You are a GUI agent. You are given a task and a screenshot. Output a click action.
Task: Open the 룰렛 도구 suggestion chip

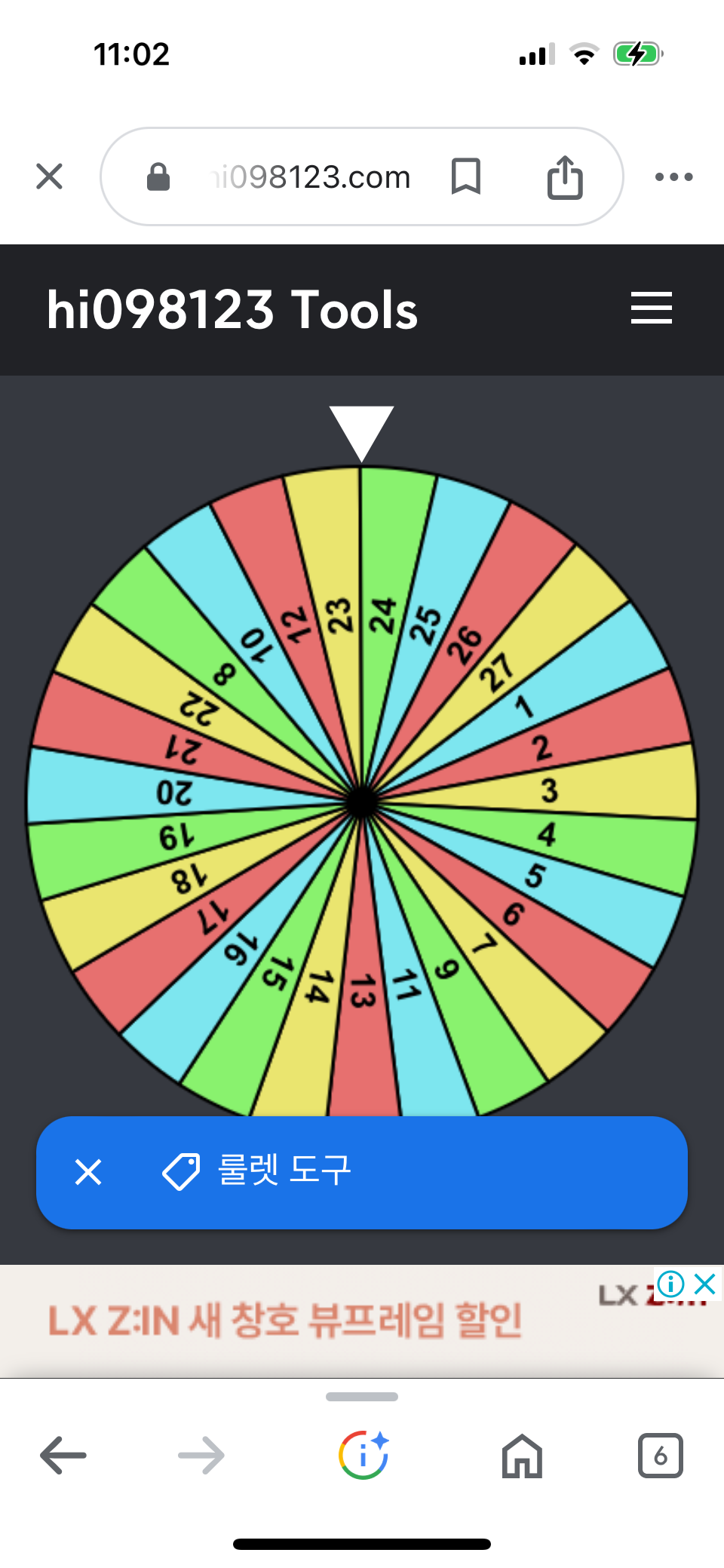285,1171
